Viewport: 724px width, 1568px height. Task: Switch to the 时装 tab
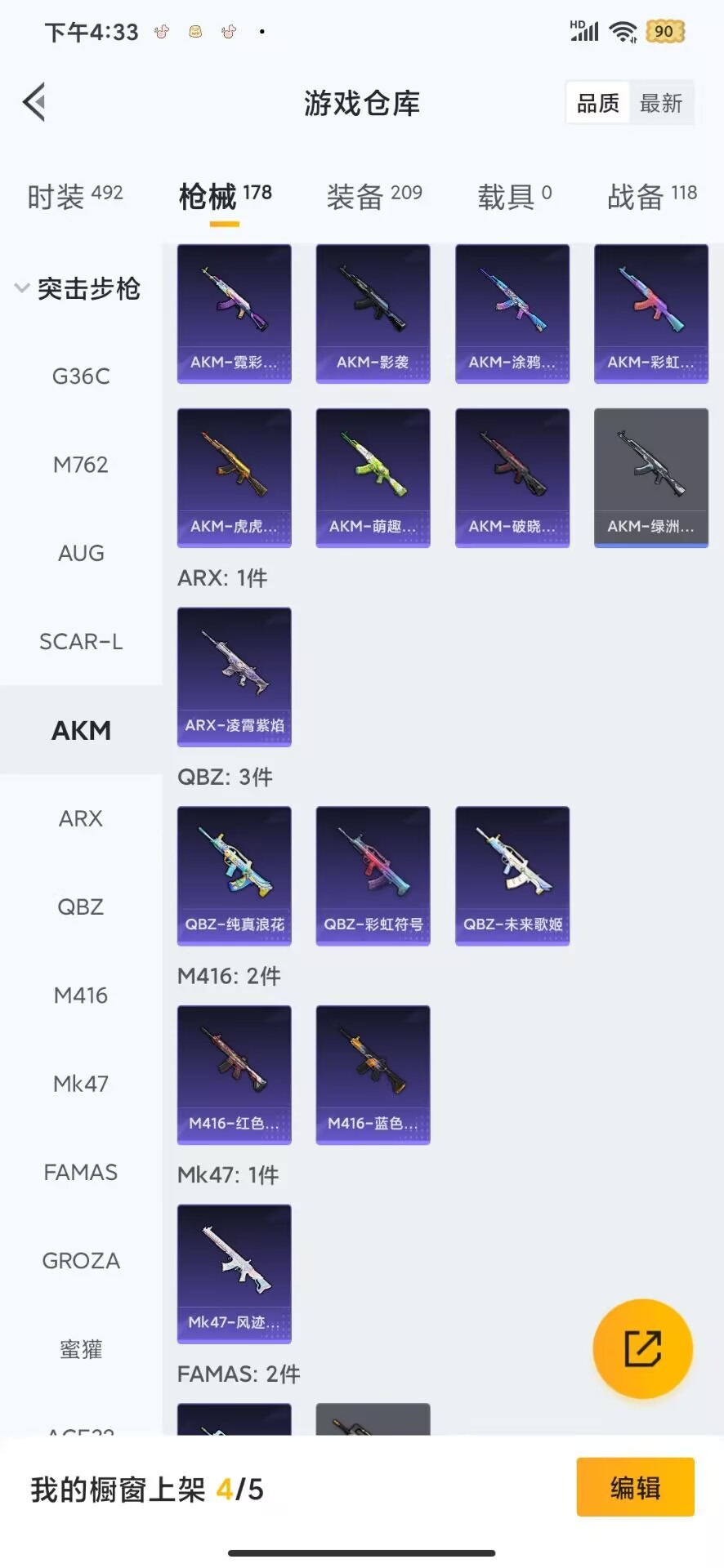pyautogui.click(x=74, y=196)
